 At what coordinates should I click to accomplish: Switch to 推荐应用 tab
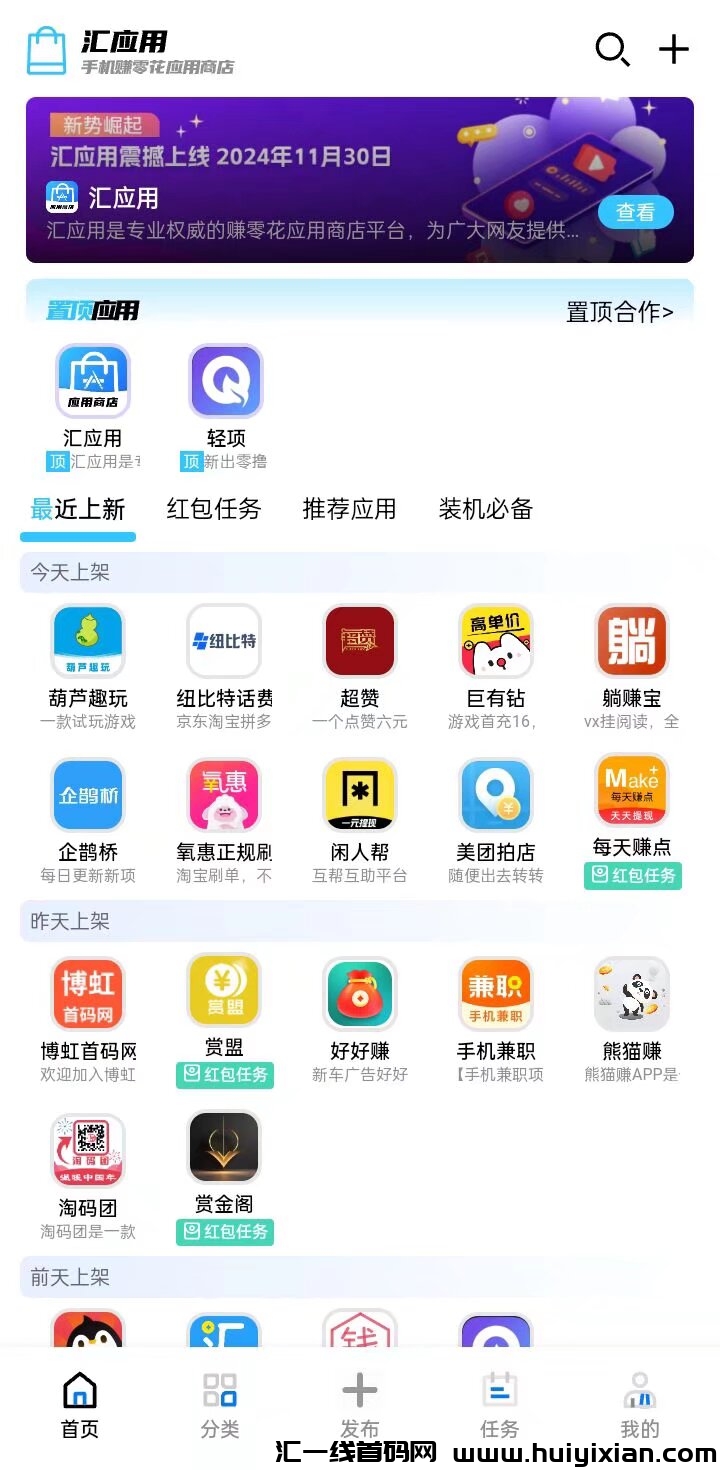coord(349,509)
